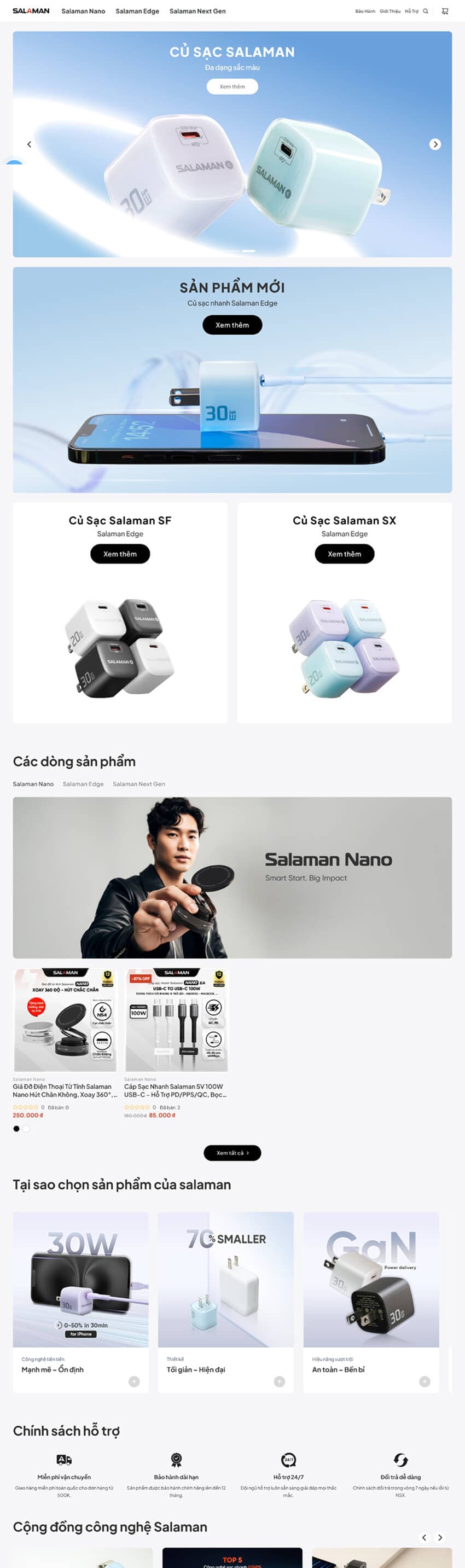This screenshot has height=1568, width=465.
Task: Tap the Xem tất cả button
Action: coord(232,1153)
